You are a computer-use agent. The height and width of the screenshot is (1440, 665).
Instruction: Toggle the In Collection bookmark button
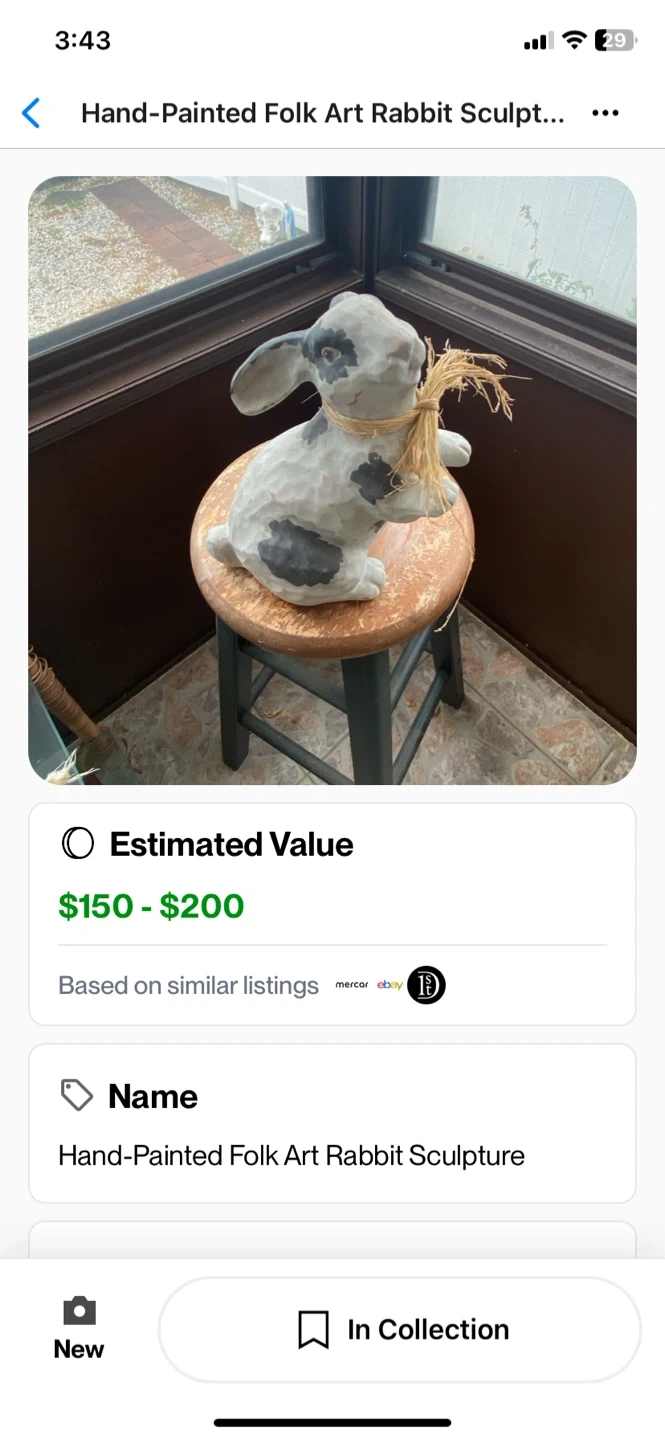coord(400,1329)
